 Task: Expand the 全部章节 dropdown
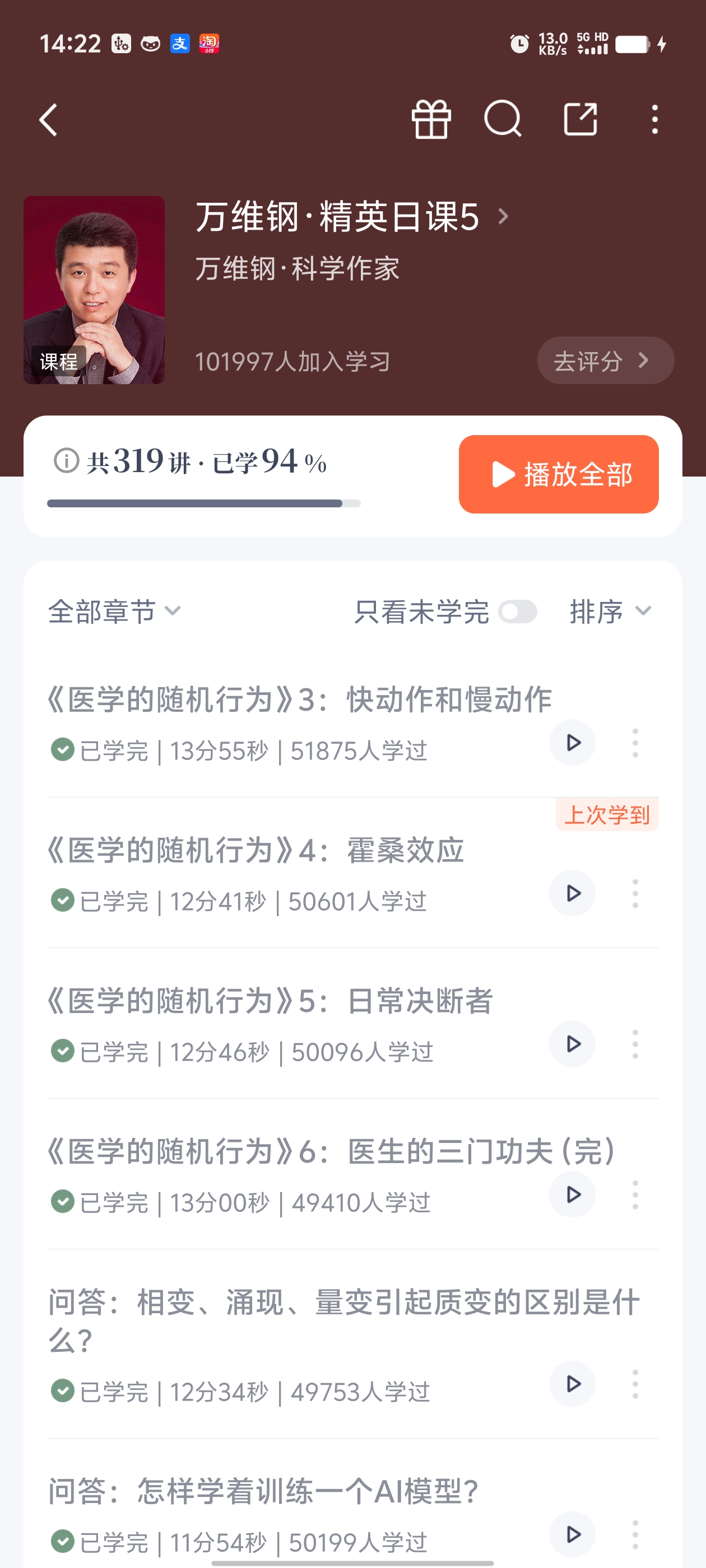coord(114,611)
